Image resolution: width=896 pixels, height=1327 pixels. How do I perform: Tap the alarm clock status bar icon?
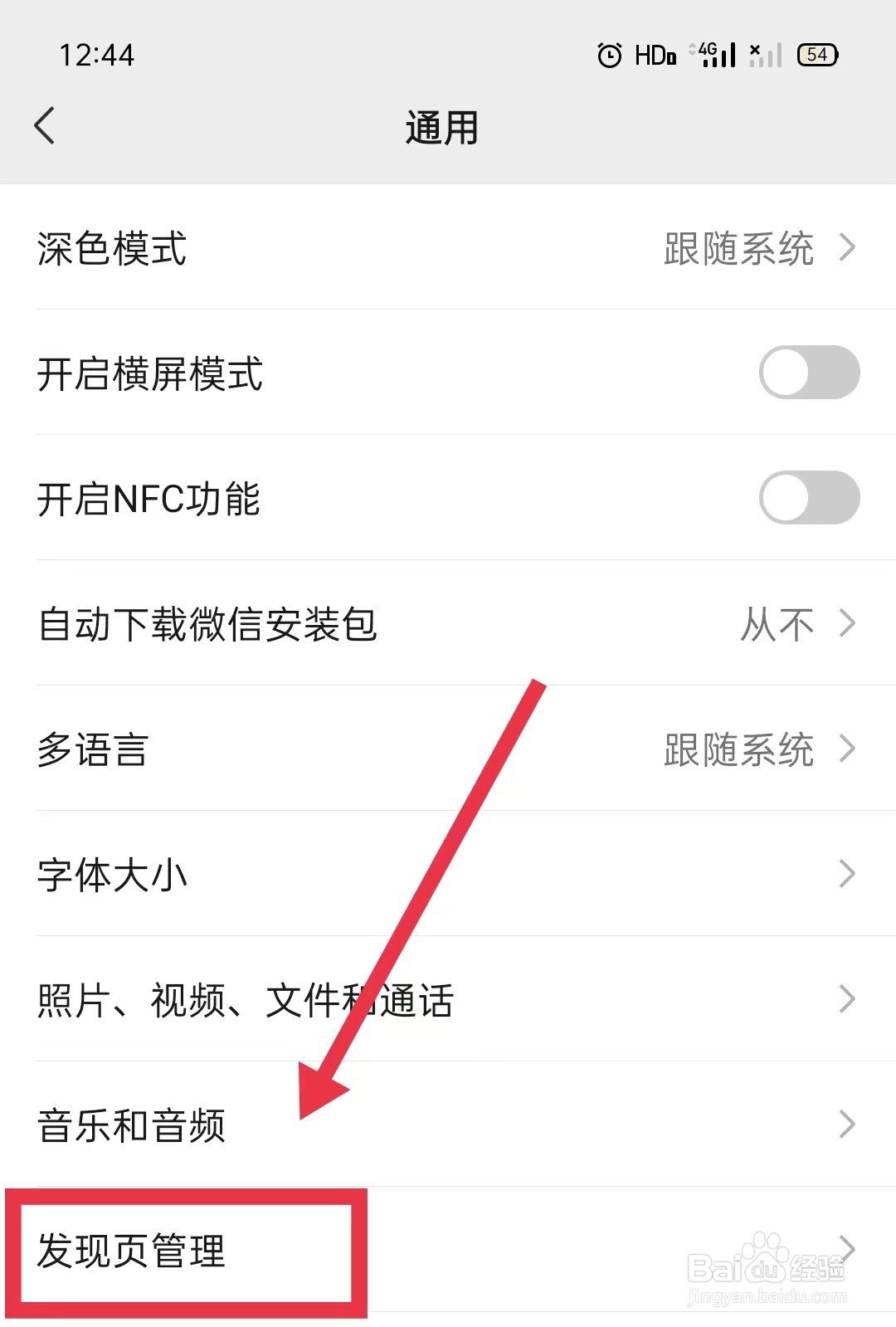tap(606, 55)
